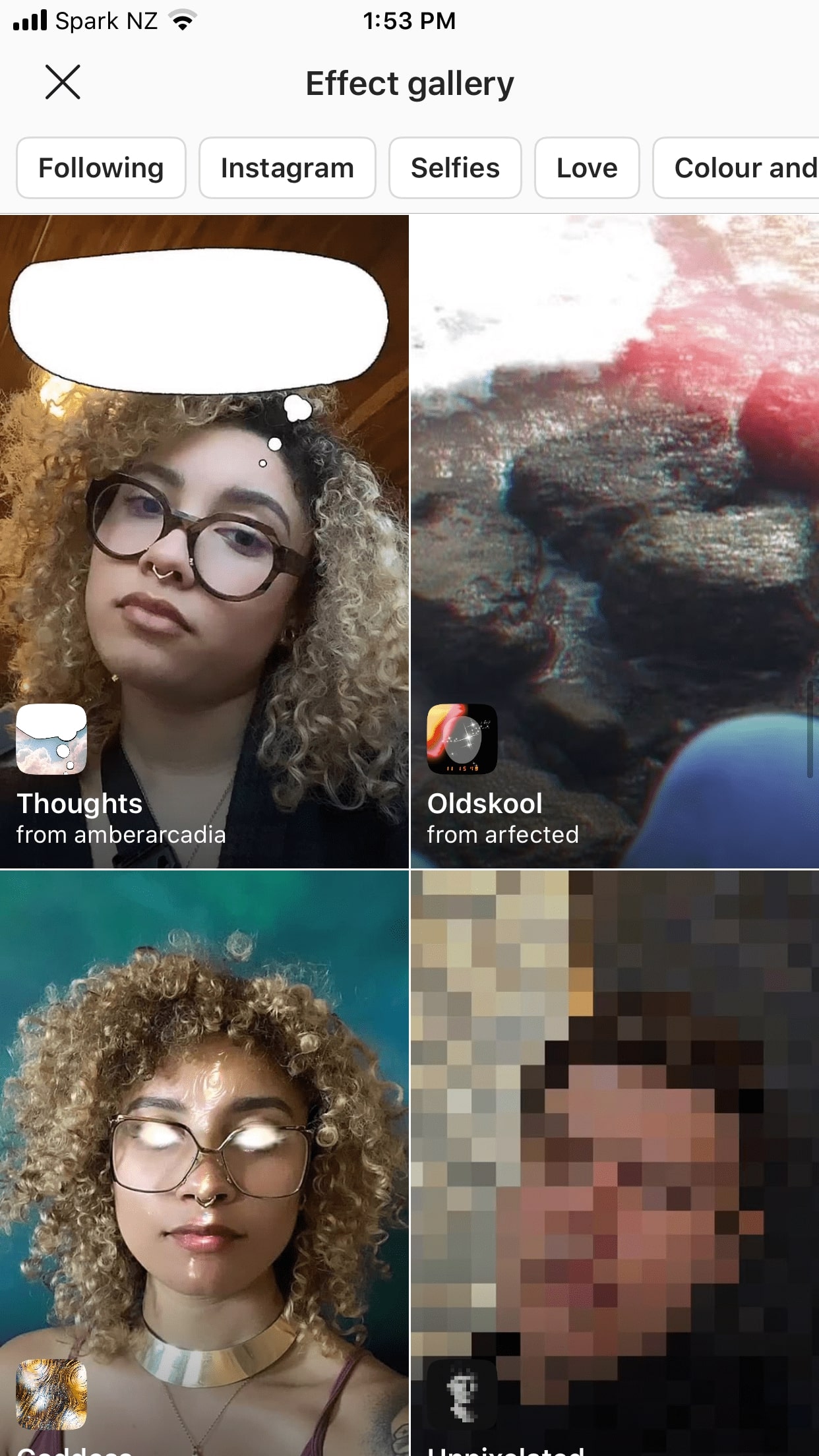Open the Love category
This screenshot has width=819, height=1456.
tap(586, 168)
